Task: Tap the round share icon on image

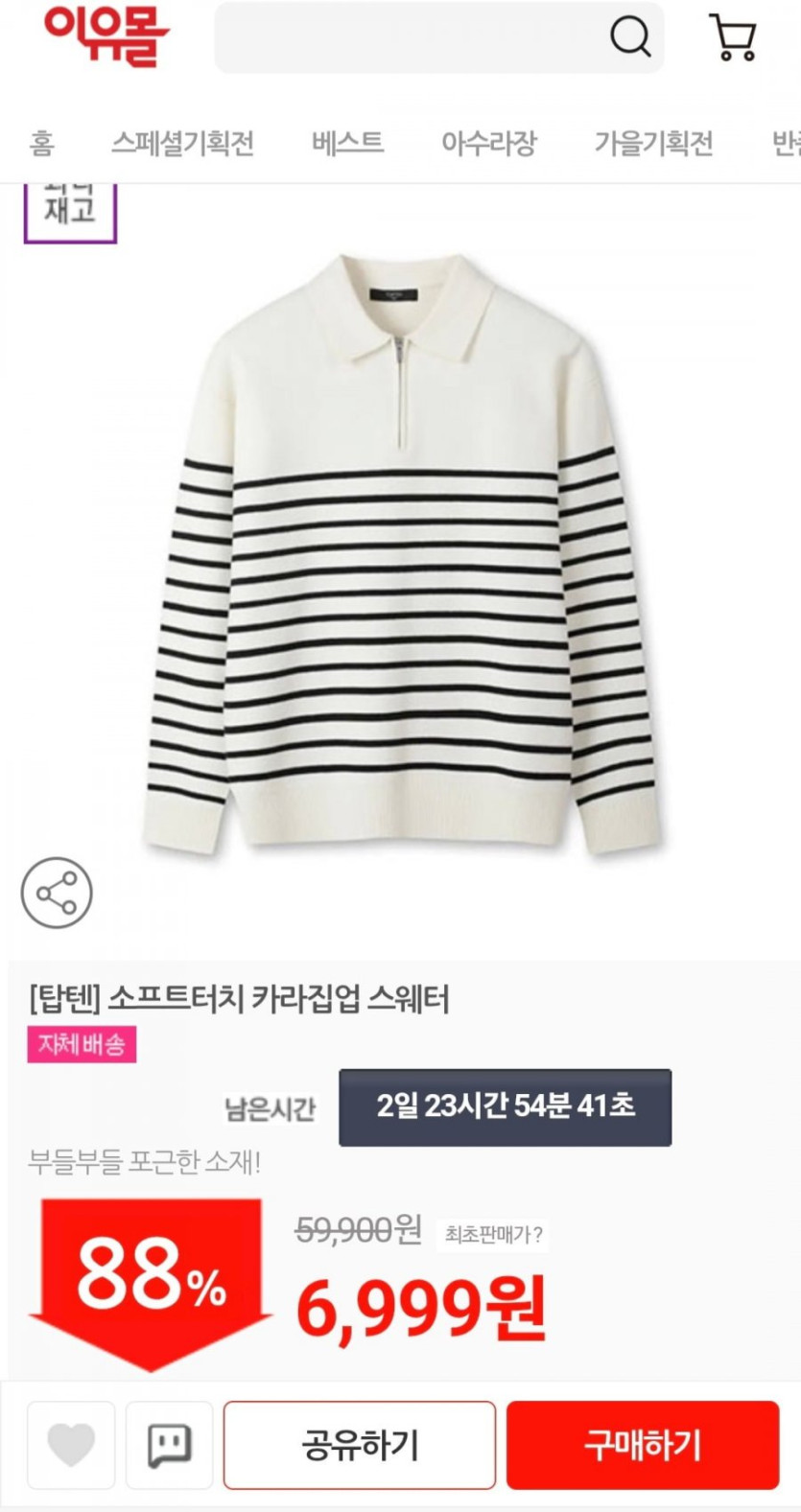Action: 57,893
